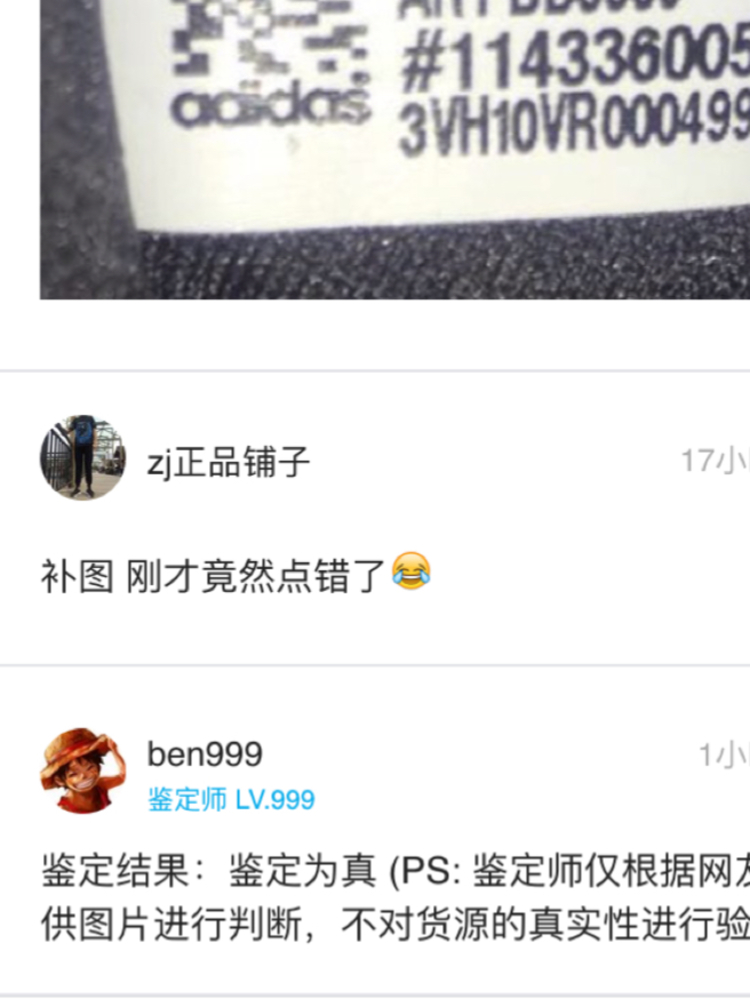Tap the username zj正品铺子
This screenshot has width=750, height=999.
(x=228, y=462)
